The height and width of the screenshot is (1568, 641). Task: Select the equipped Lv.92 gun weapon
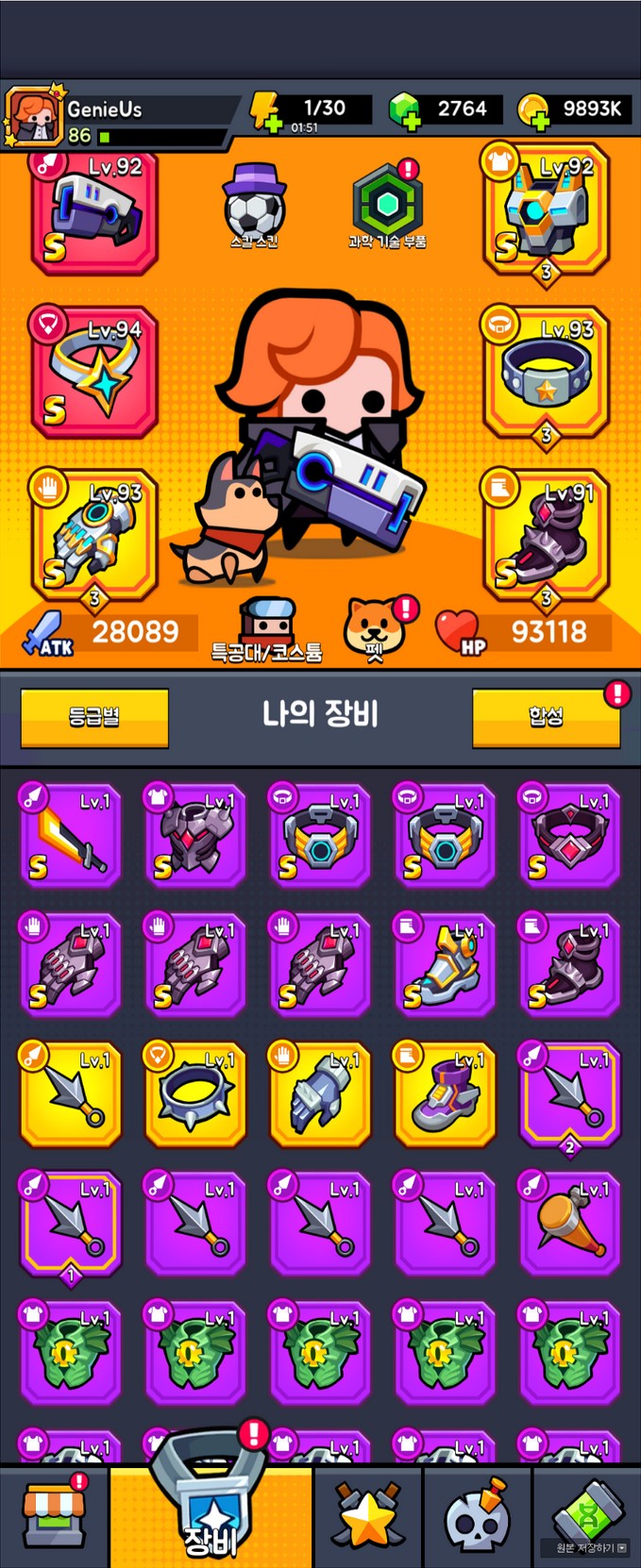(94, 215)
